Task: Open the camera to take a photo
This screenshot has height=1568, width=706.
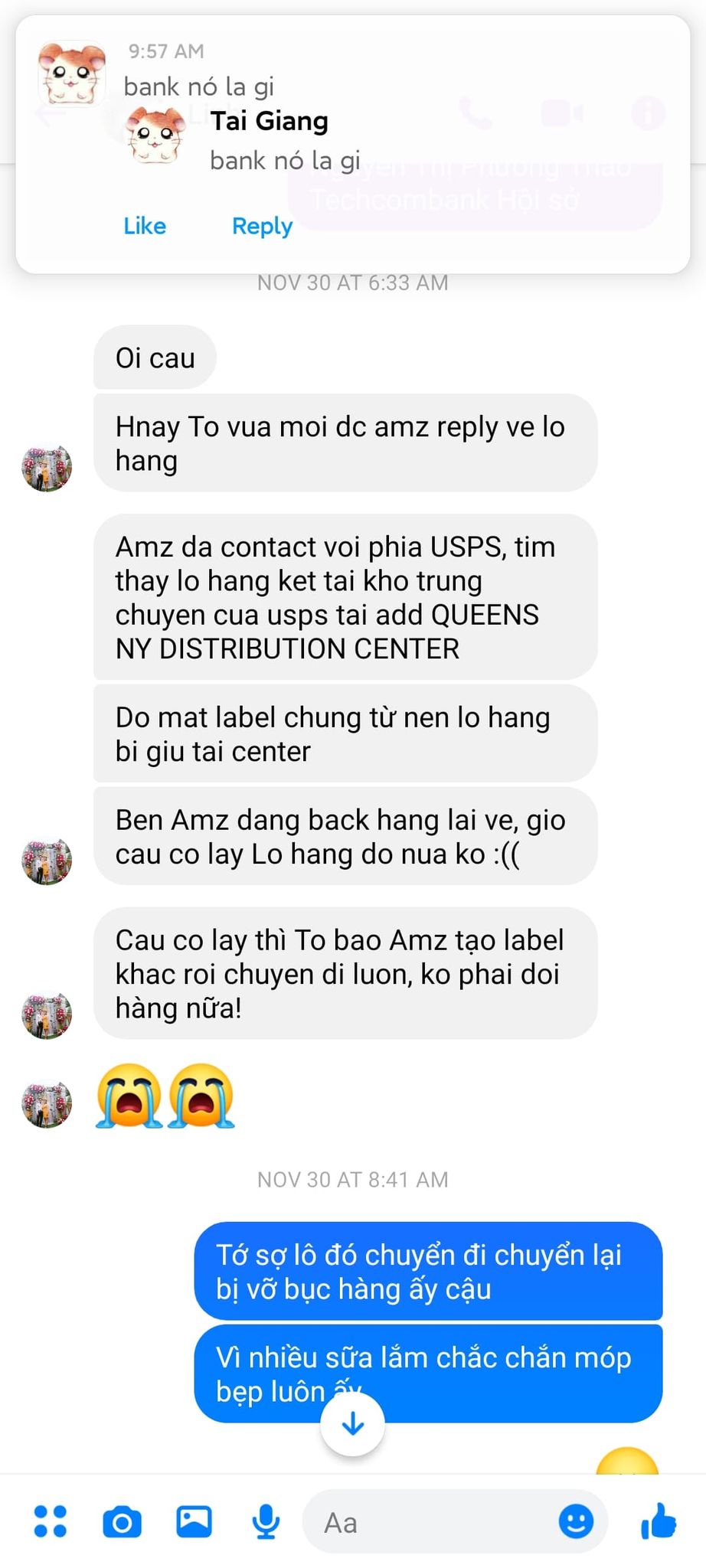Action: coord(123,1521)
